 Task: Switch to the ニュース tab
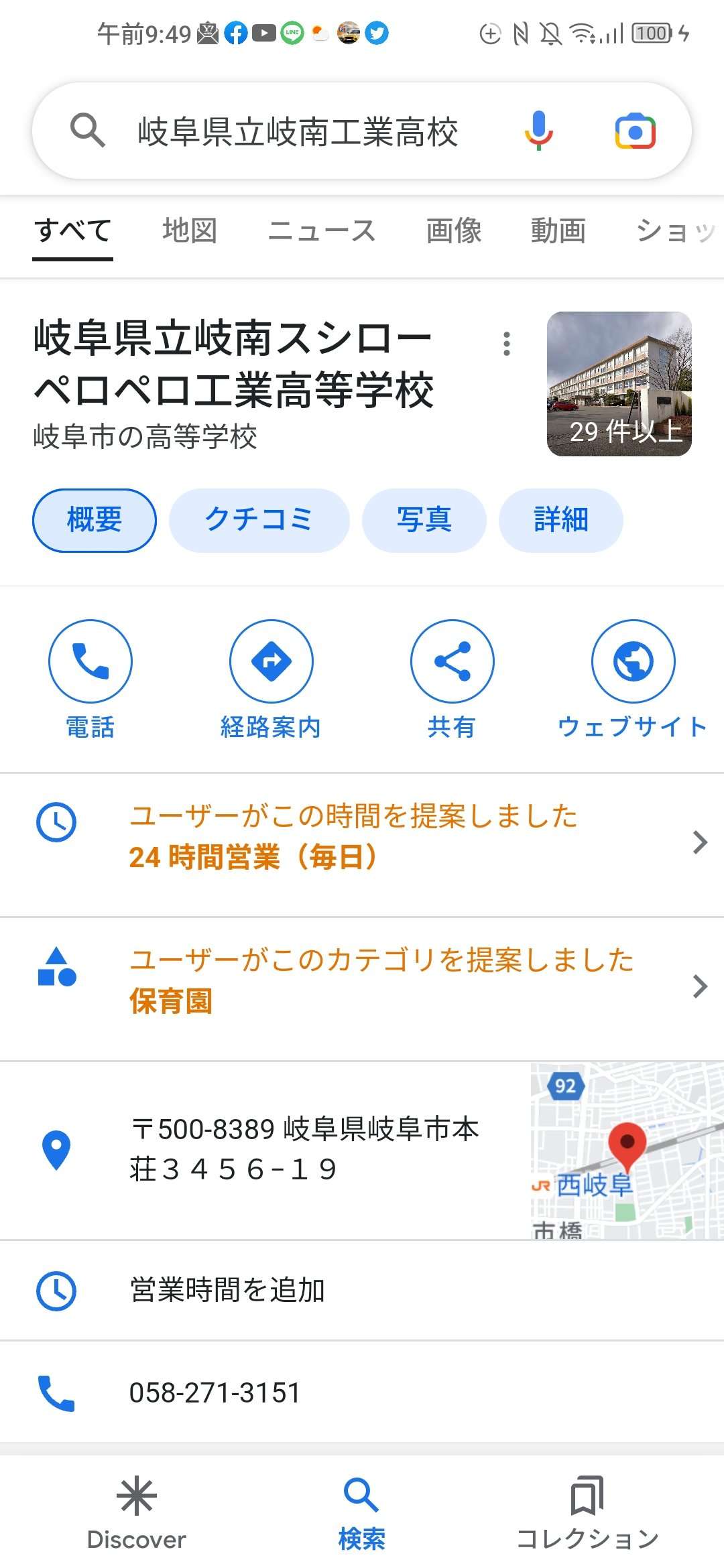(322, 231)
